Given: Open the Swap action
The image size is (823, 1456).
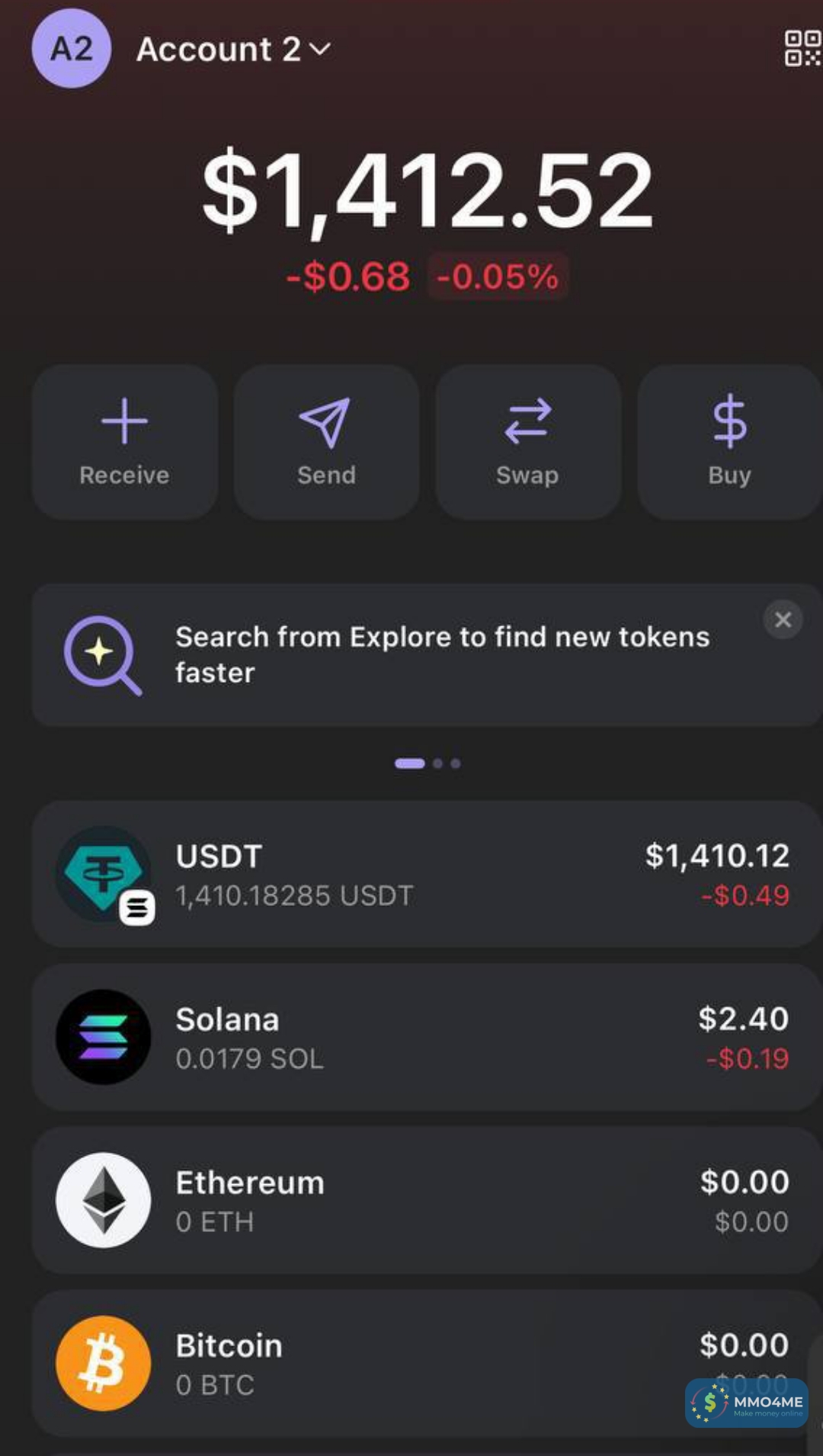Looking at the screenshot, I should click(527, 442).
